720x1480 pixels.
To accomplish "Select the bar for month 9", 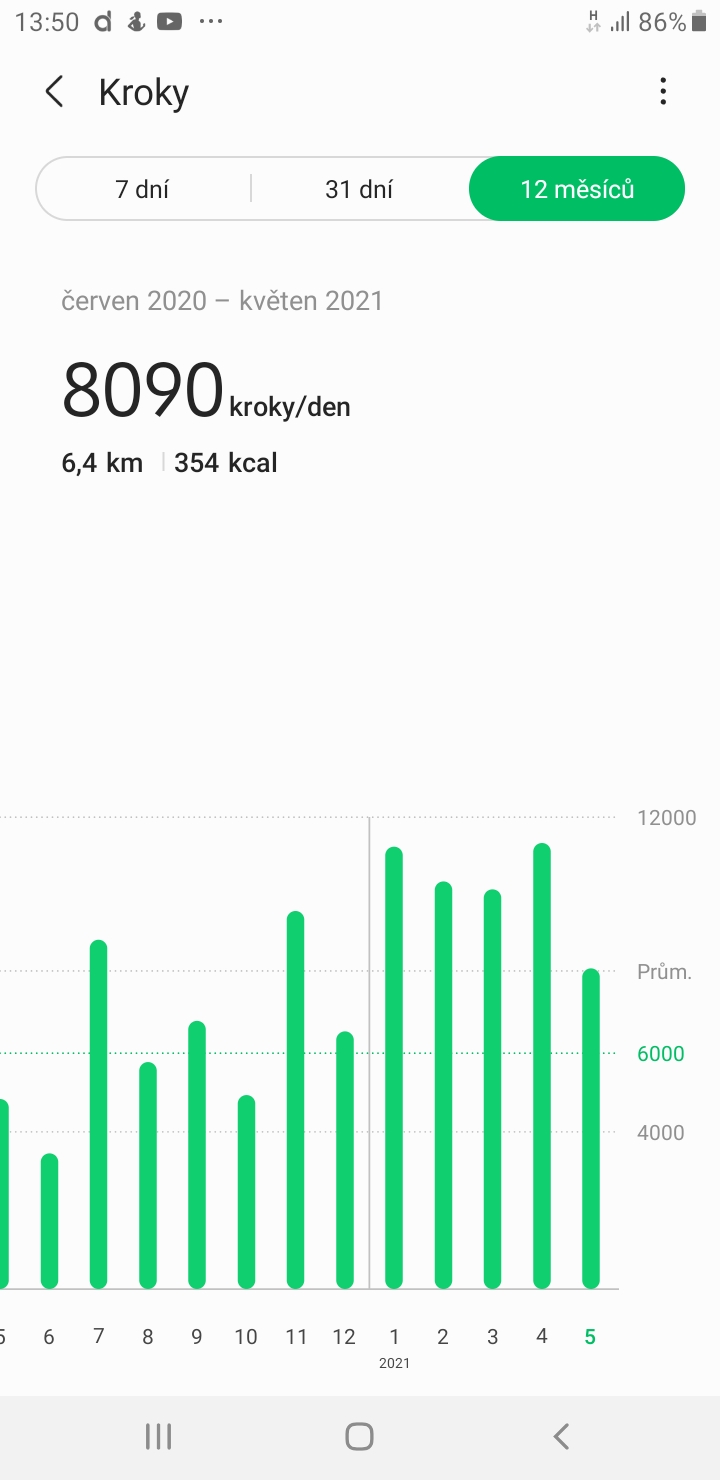I will (x=197, y=1155).
